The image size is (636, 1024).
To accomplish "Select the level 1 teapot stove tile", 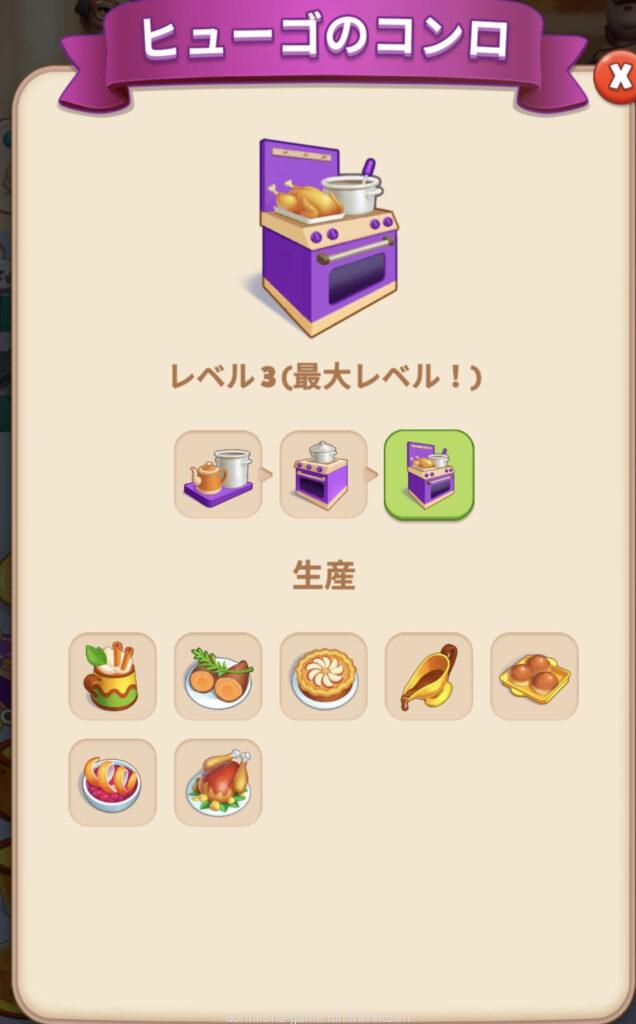I will 218,474.
